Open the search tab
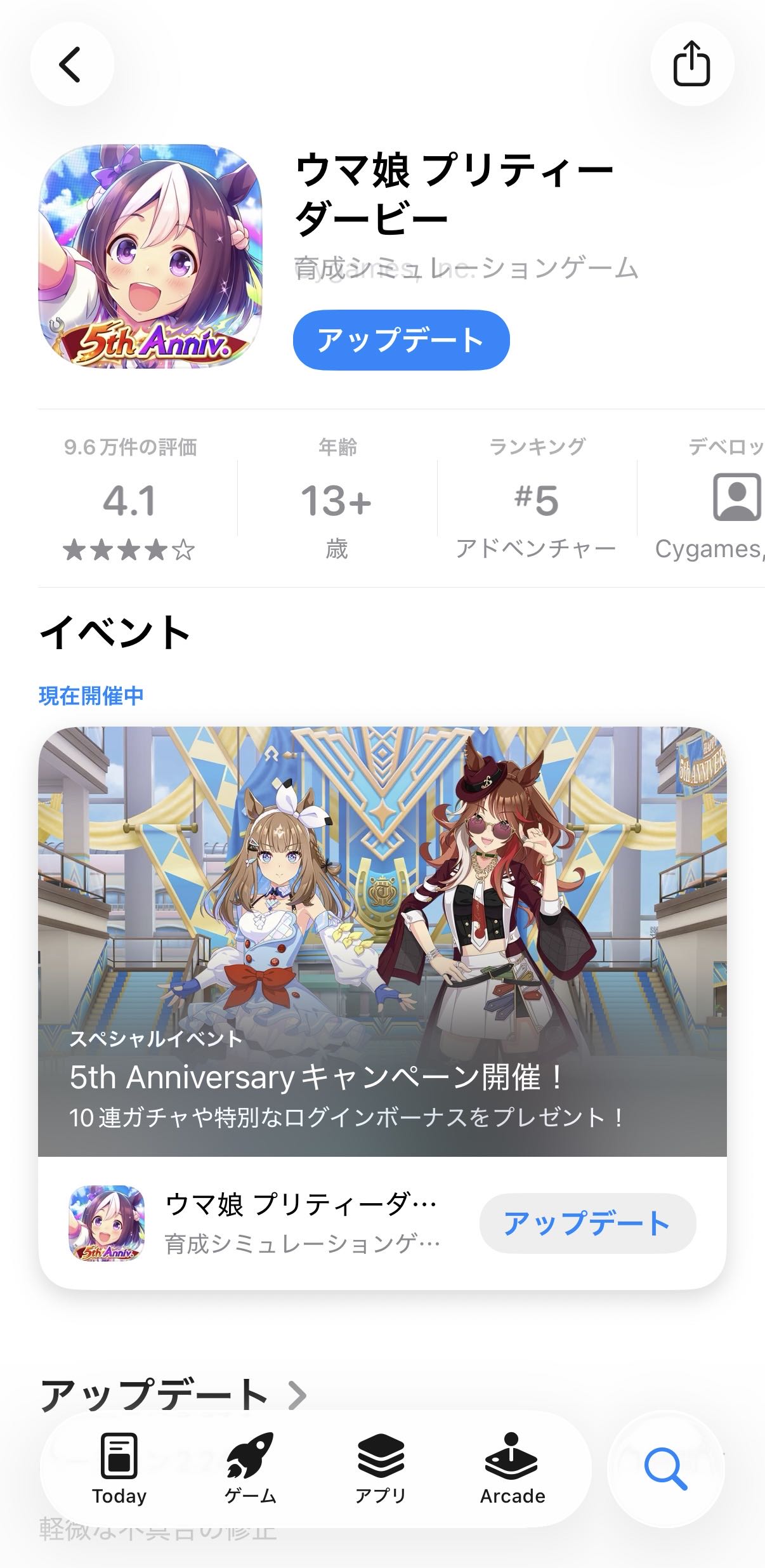 (x=665, y=1468)
